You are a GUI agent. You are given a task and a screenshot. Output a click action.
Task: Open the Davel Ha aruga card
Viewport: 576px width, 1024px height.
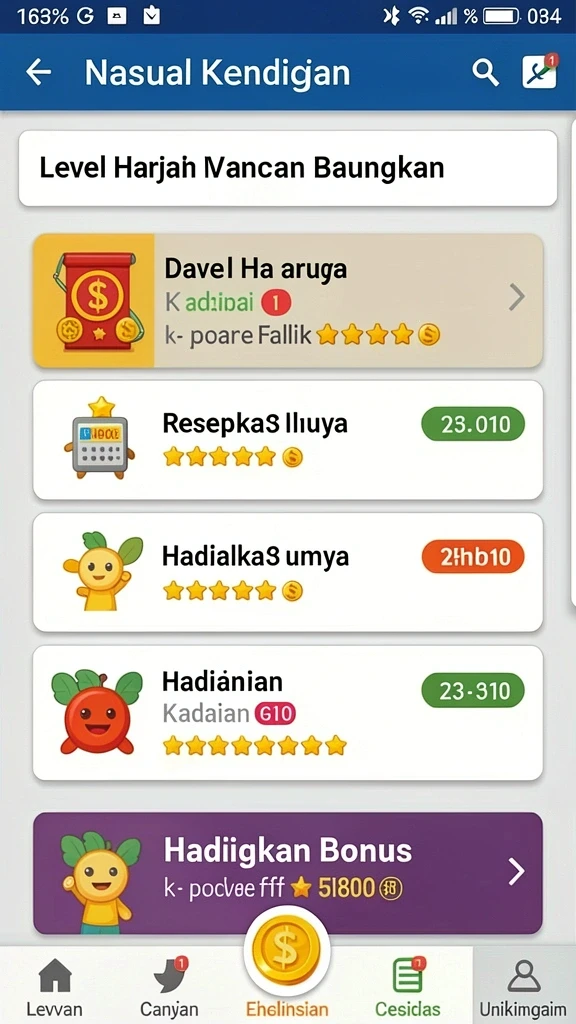[x=288, y=300]
